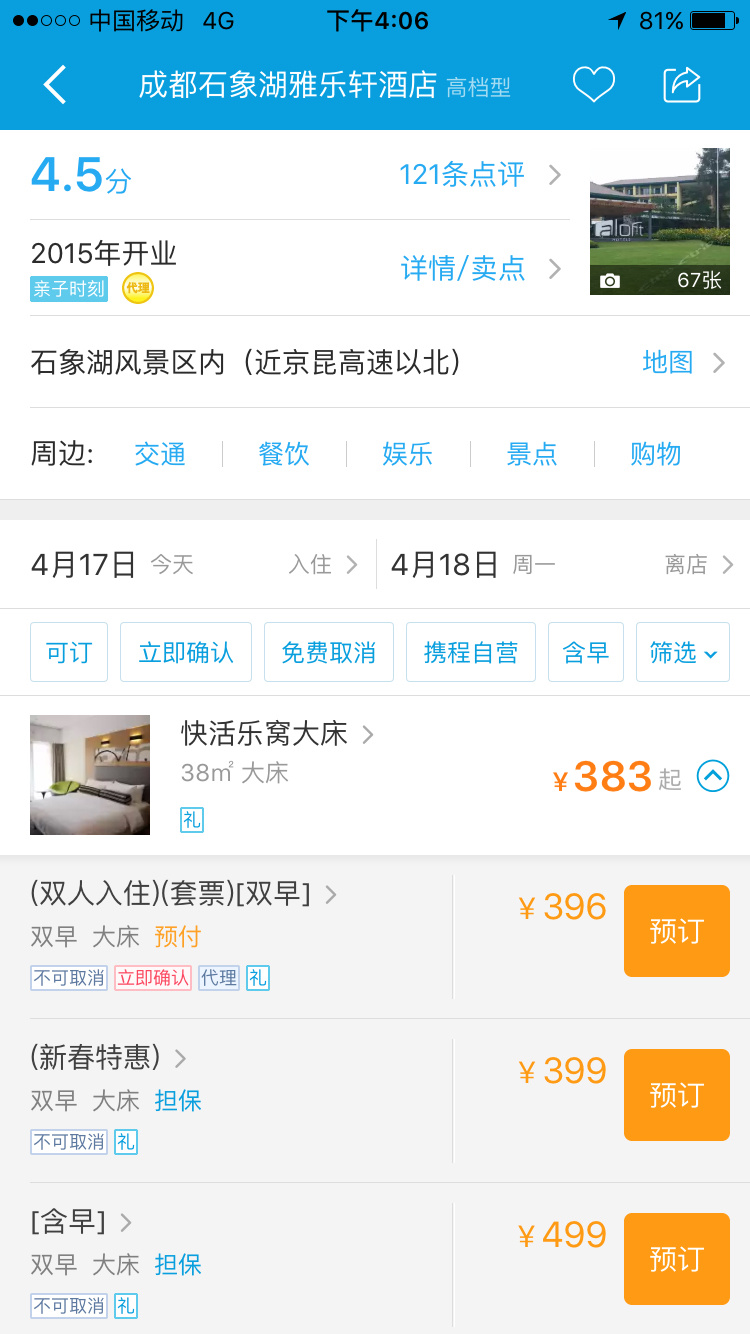Open the 景点 nearby category
Viewport: 750px width, 1334px height.
coord(532,454)
